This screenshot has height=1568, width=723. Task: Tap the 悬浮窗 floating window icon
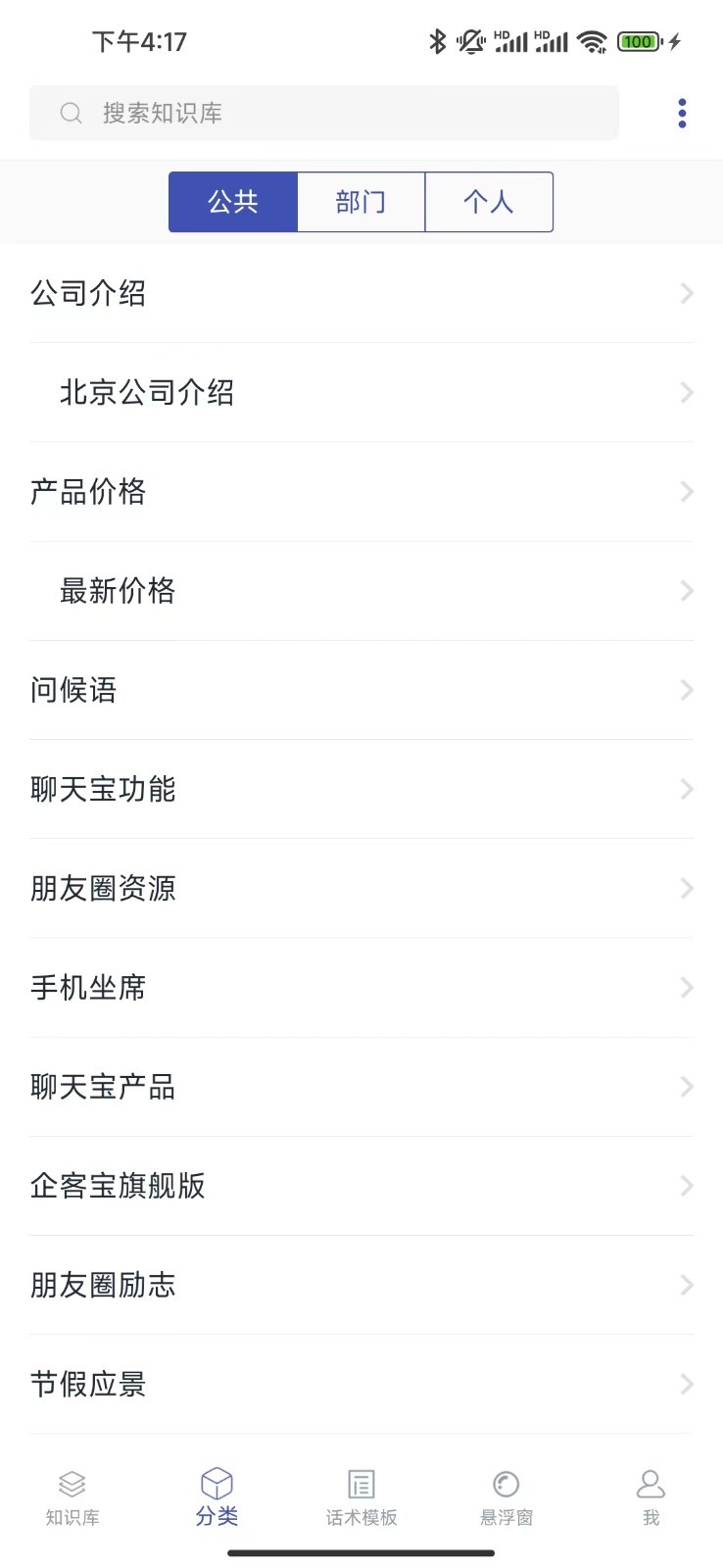(506, 1483)
